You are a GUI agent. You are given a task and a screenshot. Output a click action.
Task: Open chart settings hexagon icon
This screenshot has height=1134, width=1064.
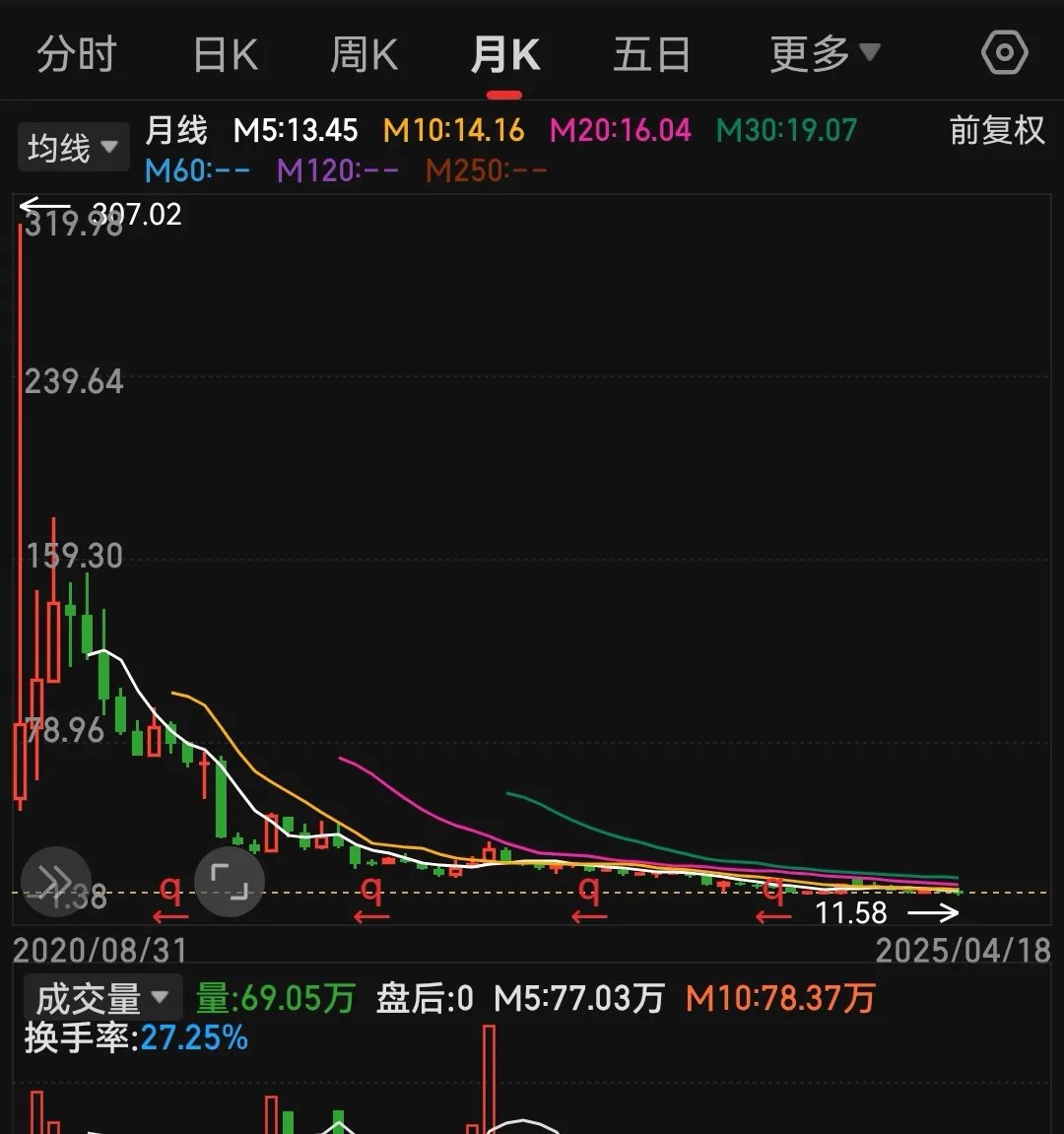click(x=1004, y=53)
